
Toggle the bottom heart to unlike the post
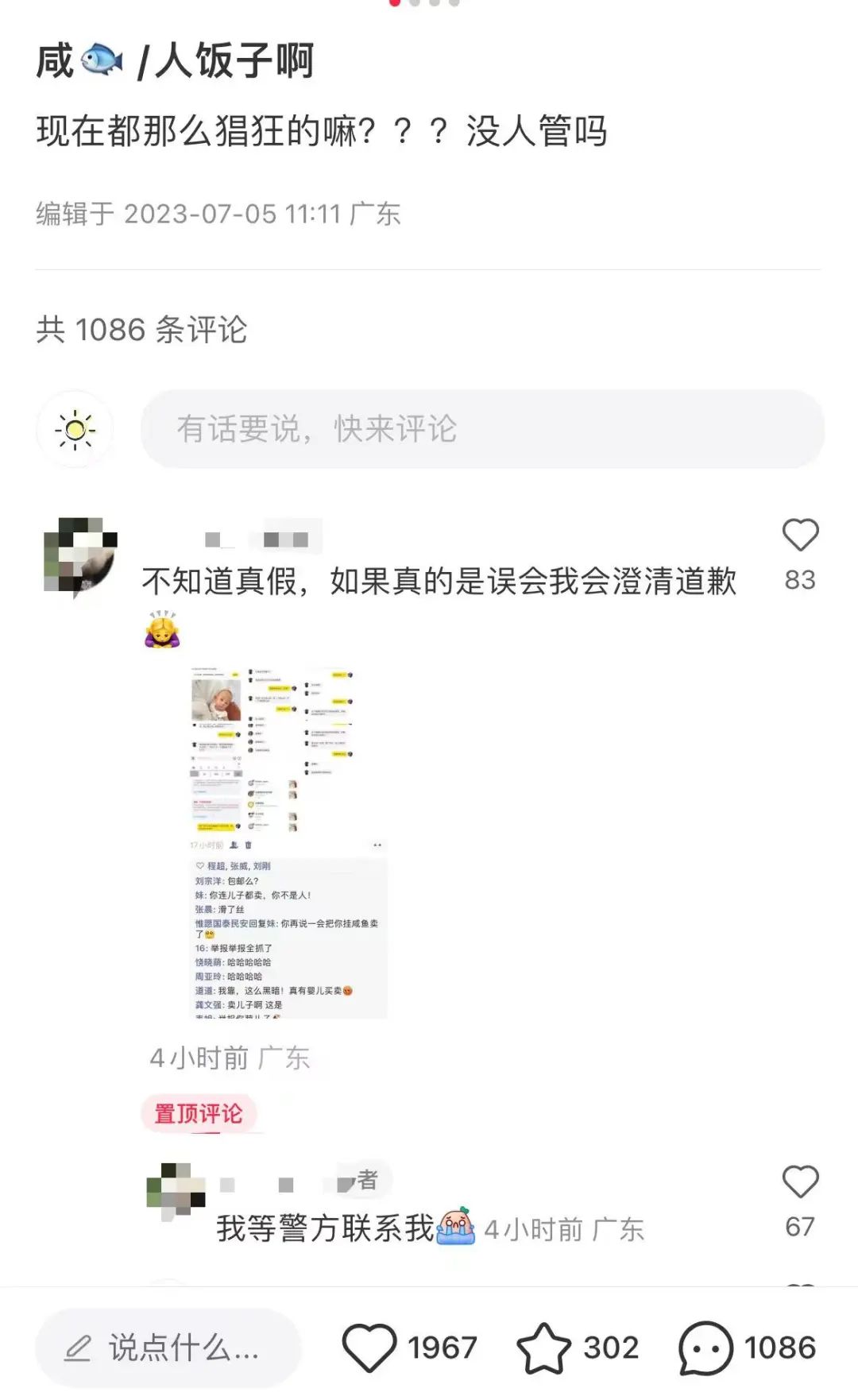pyautogui.click(x=368, y=1346)
